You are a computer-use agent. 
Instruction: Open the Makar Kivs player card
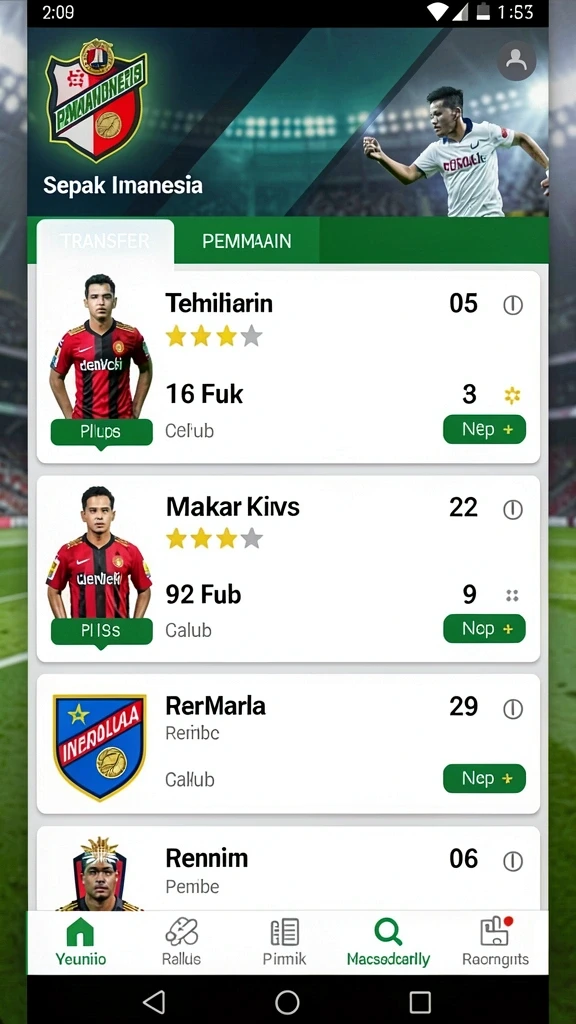pos(288,568)
